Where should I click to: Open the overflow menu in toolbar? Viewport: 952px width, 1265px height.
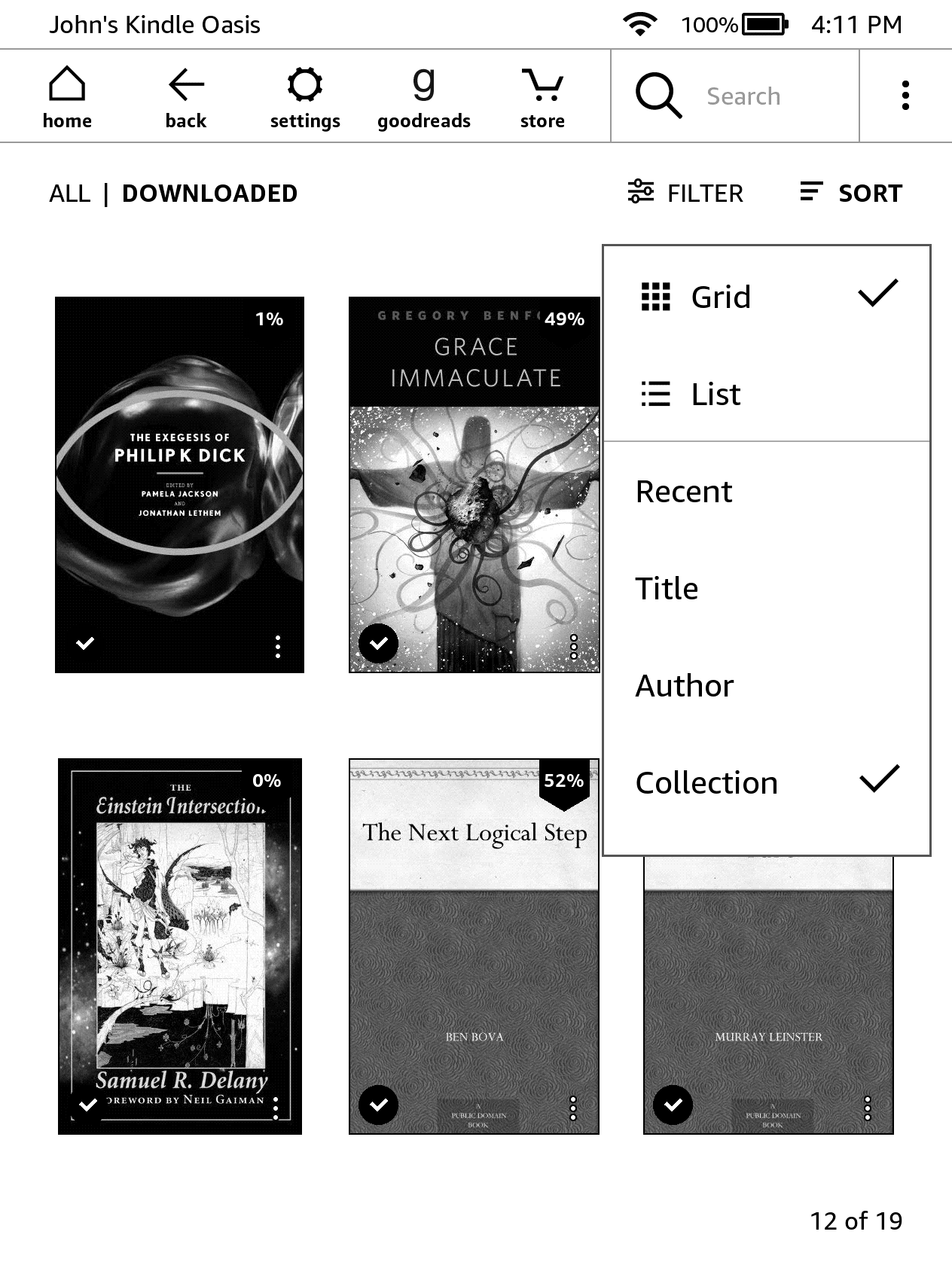(905, 96)
